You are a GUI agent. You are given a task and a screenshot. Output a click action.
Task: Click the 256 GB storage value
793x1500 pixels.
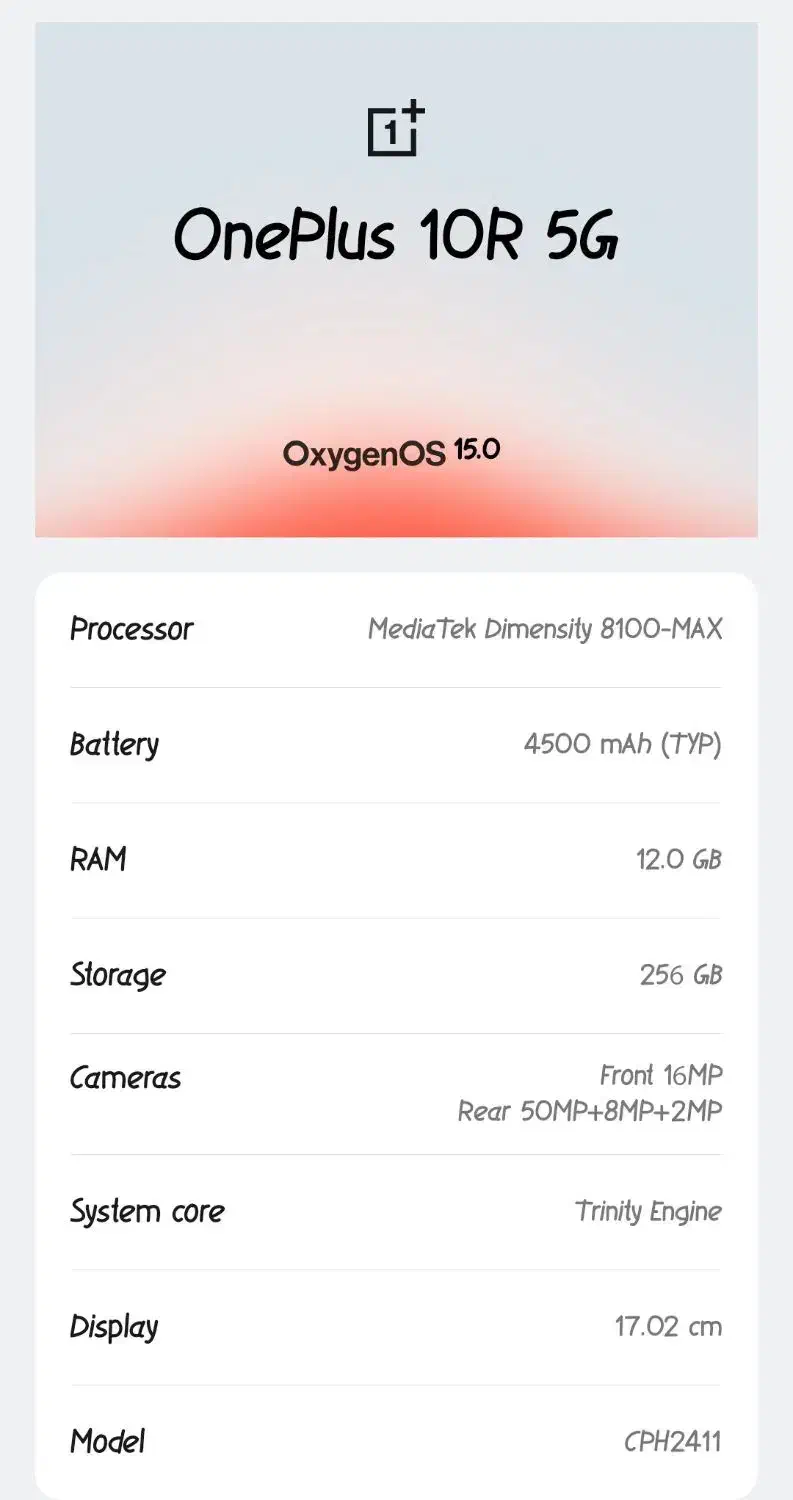click(x=682, y=974)
